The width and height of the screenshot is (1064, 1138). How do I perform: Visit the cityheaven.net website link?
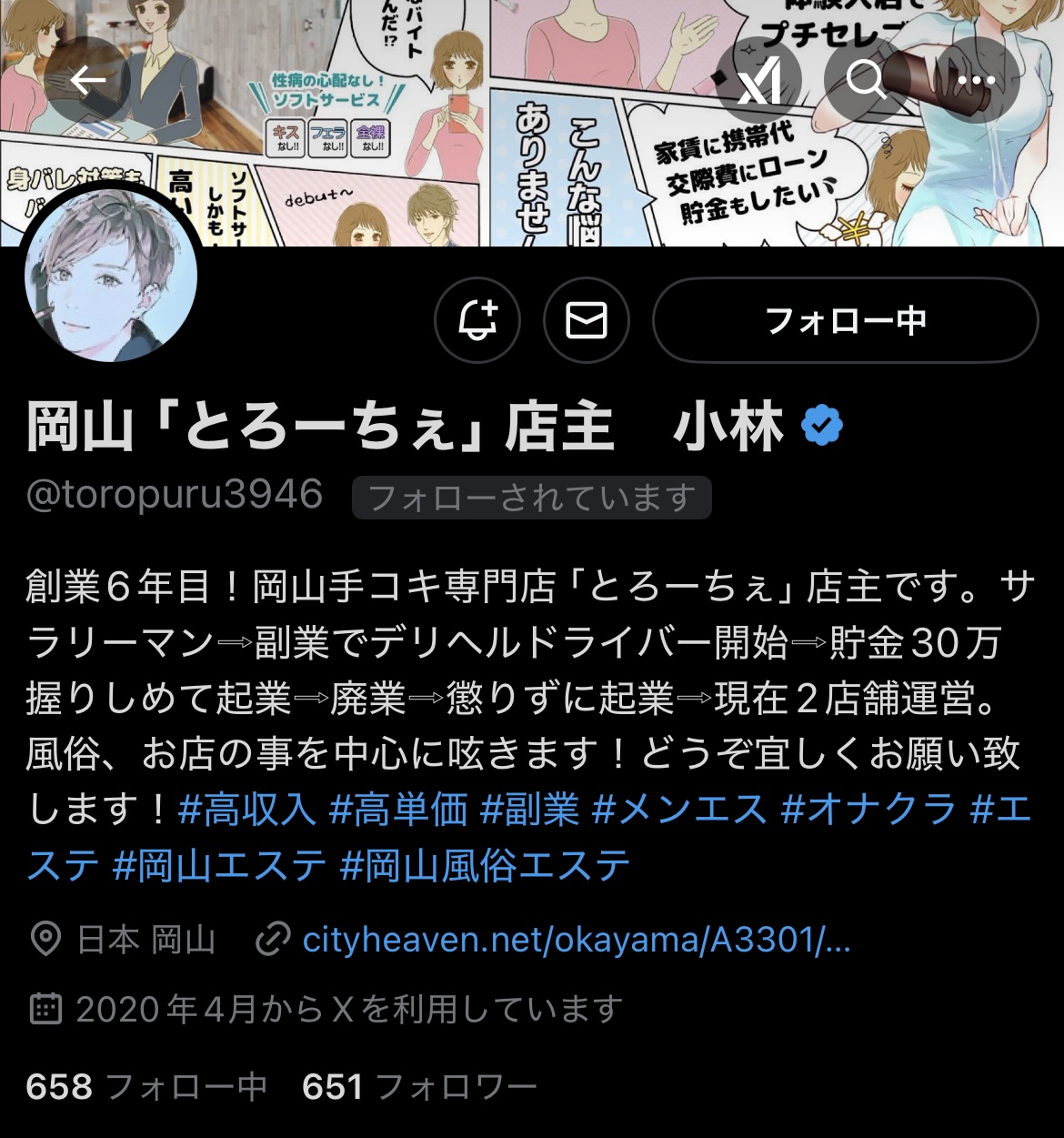click(576, 939)
